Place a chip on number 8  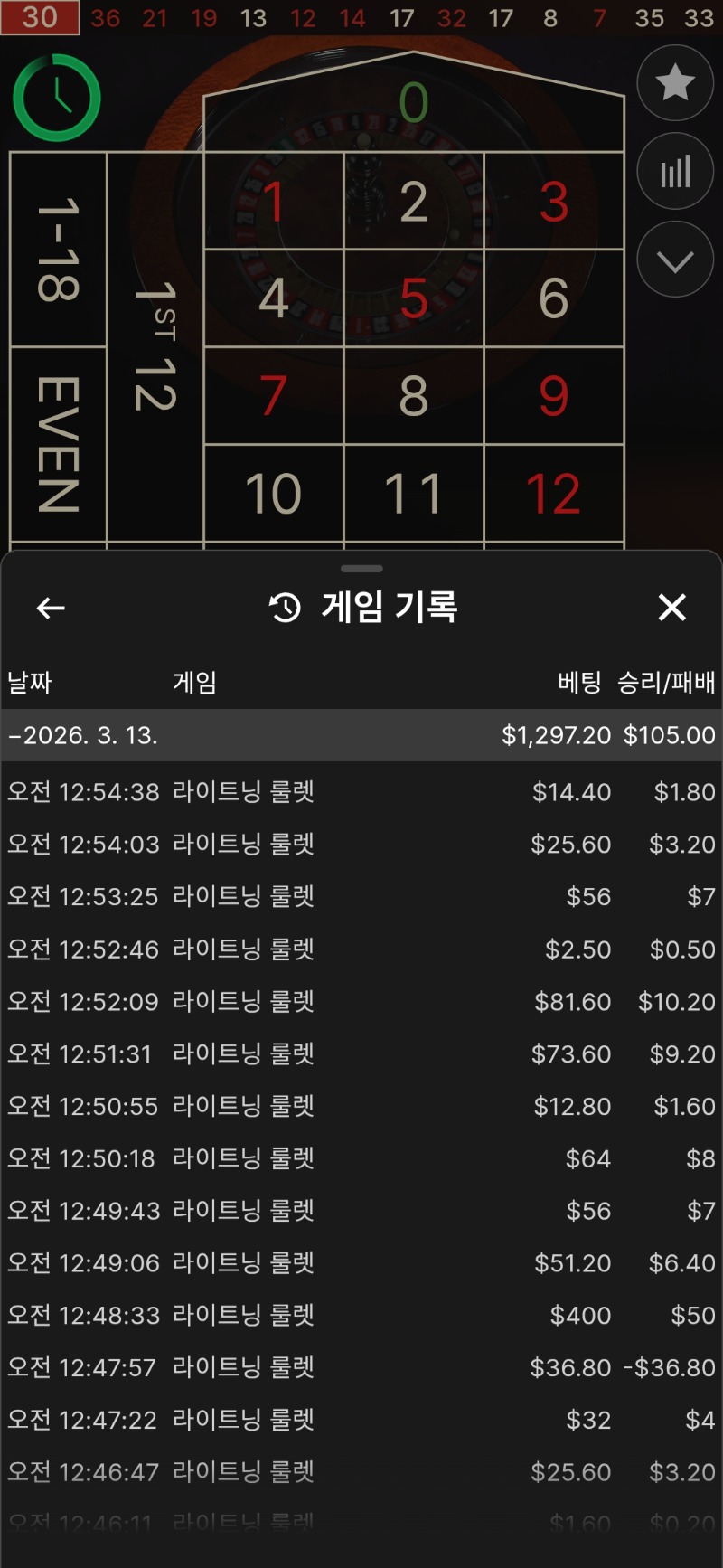414,396
